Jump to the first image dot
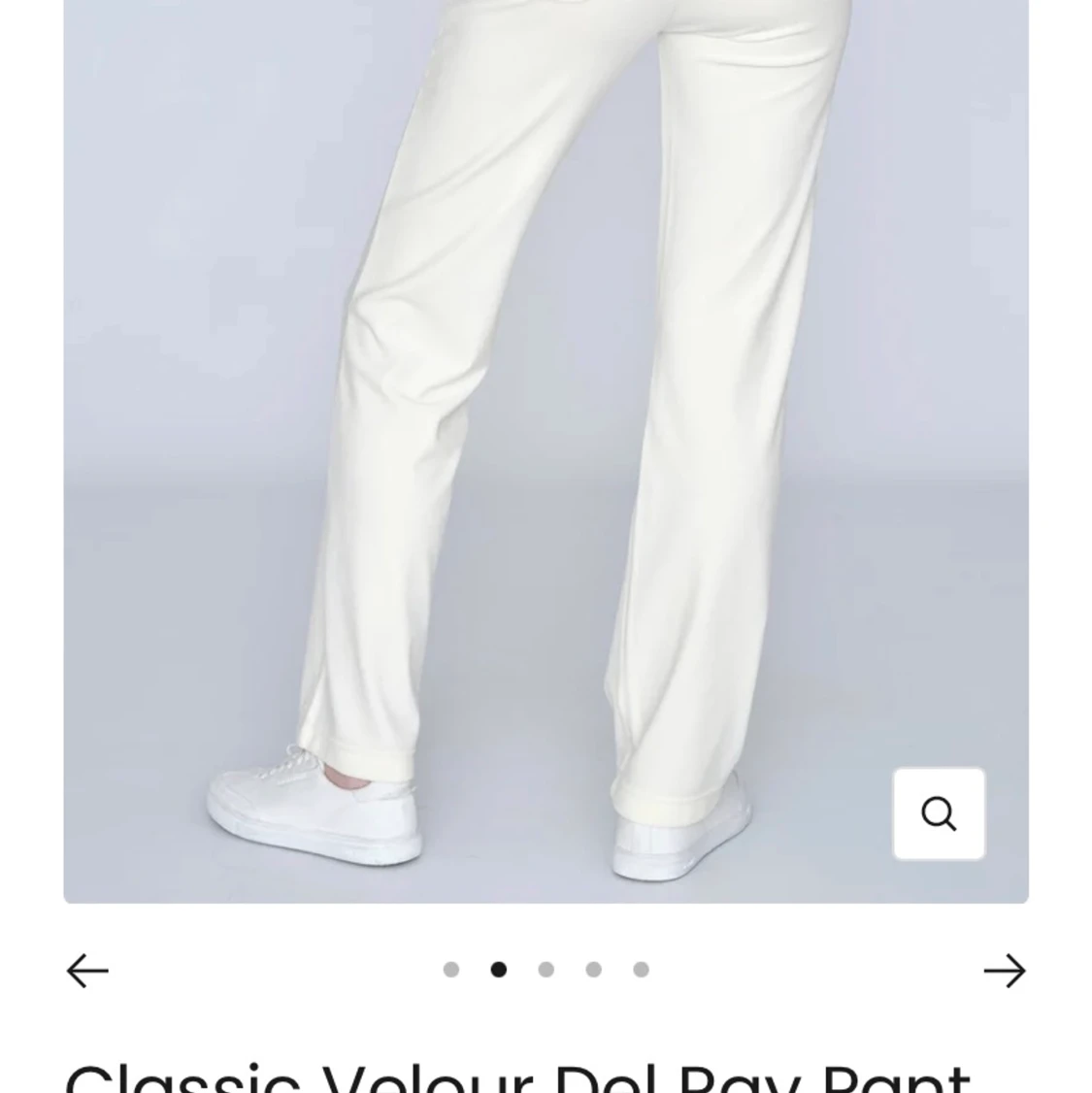This screenshot has width=1092, height=1093. pos(451,970)
